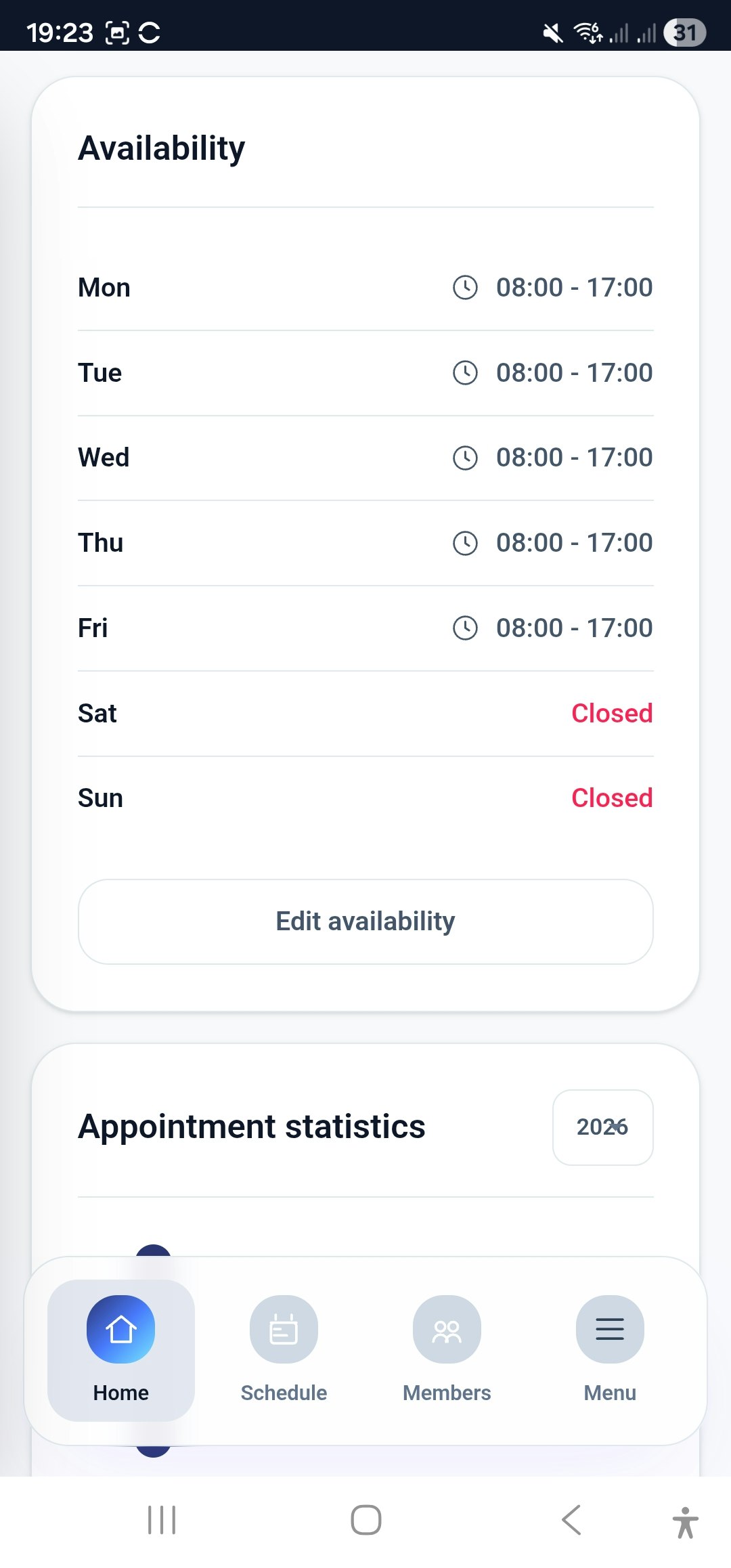Tap the Android home button
Image resolution: width=731 pixels, height=1568 pixels.
365,1520
